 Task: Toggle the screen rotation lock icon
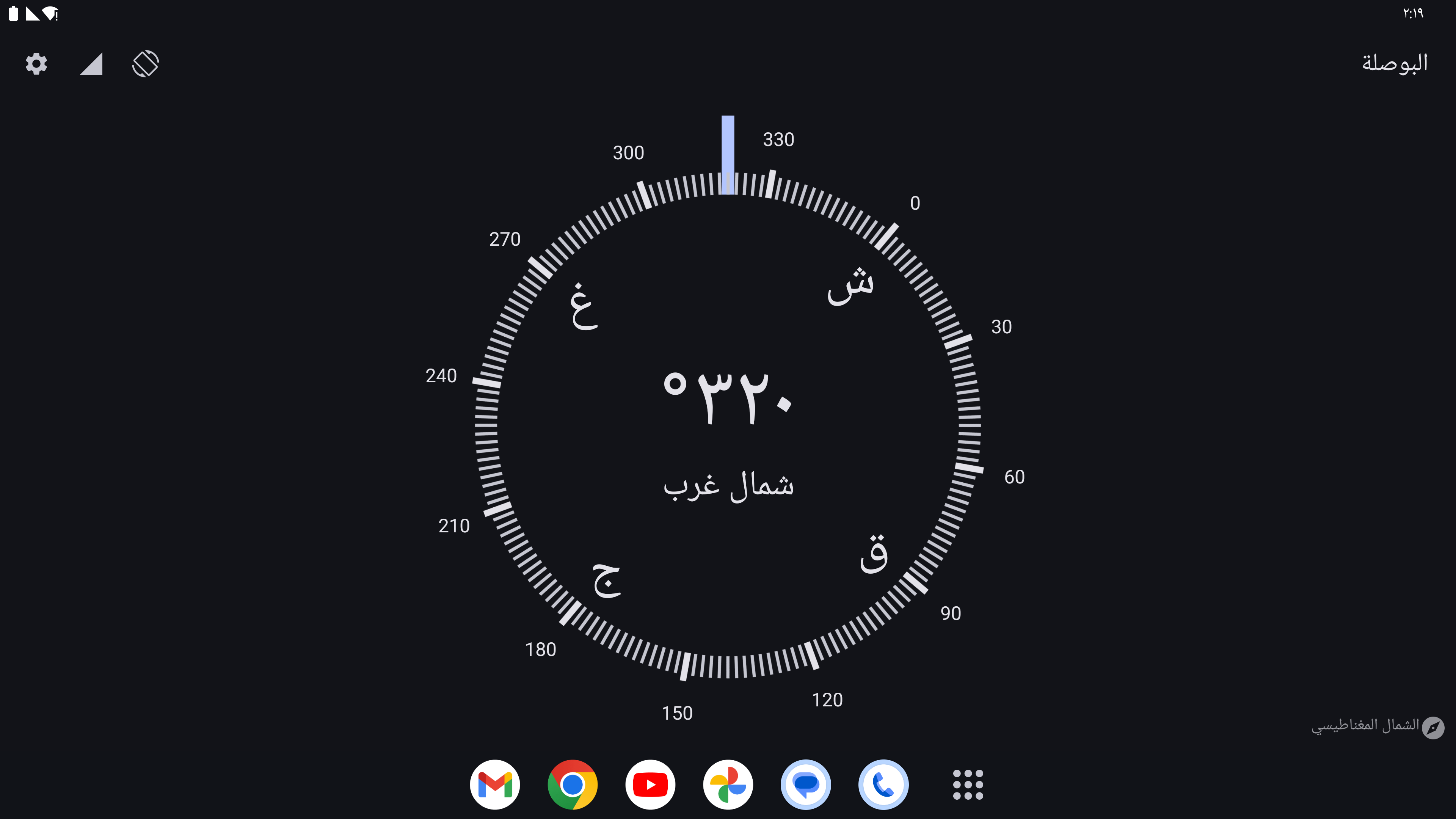[x=145, y=63]
